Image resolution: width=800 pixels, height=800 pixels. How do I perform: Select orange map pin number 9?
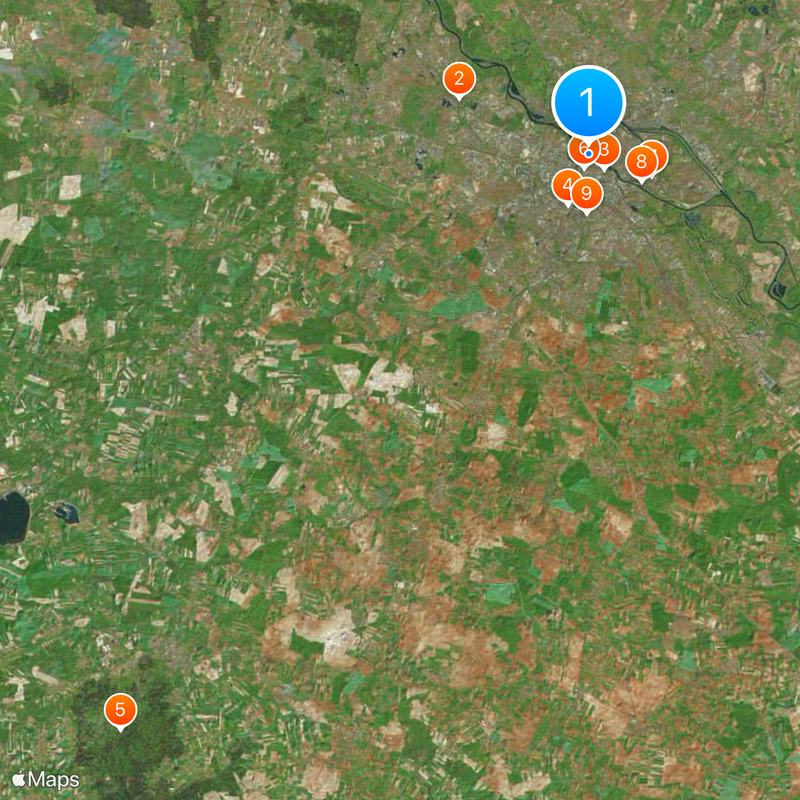pyautogui.click(x=587, y=193)
